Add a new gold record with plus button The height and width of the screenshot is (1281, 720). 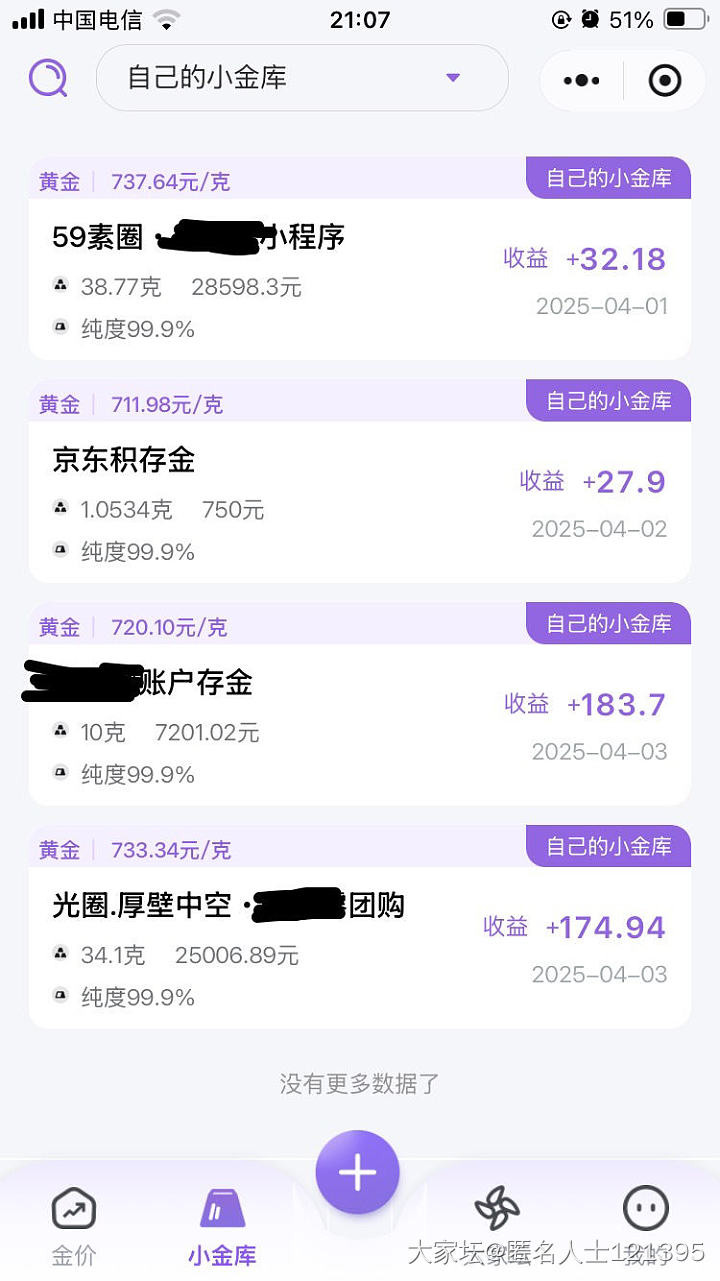tap(357, 1173)
